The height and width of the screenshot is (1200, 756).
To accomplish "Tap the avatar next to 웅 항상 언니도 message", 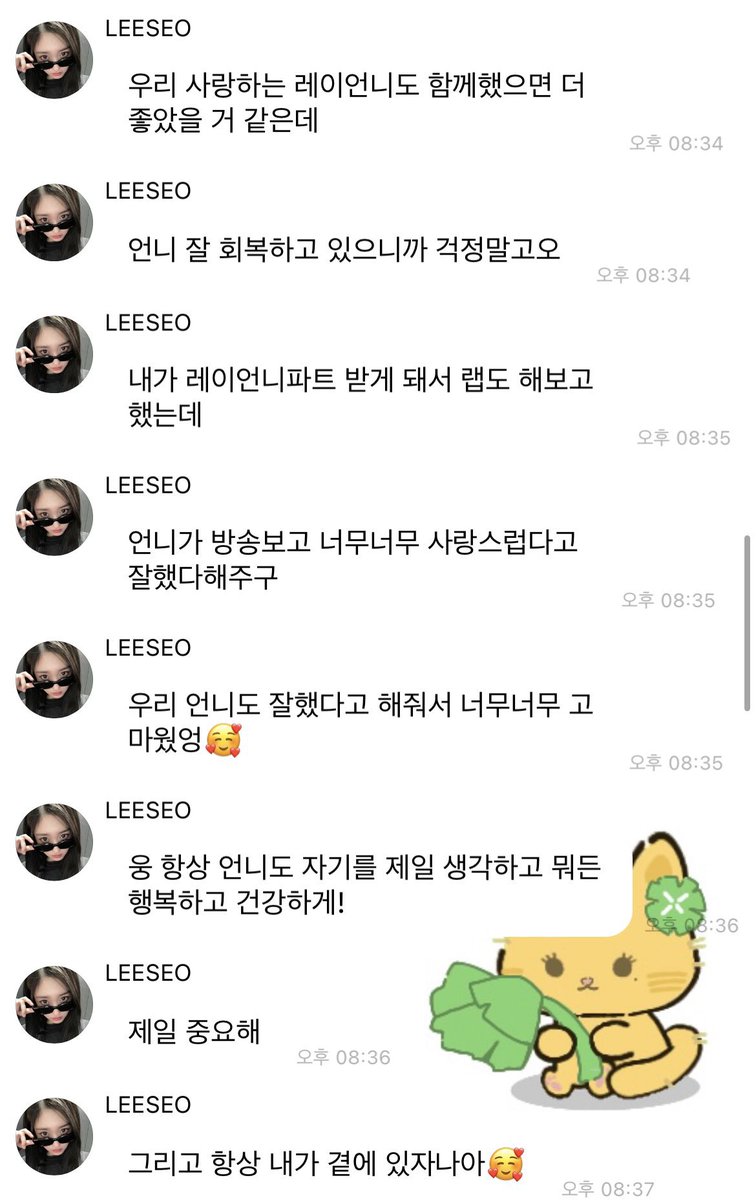I will click(54, 842).
